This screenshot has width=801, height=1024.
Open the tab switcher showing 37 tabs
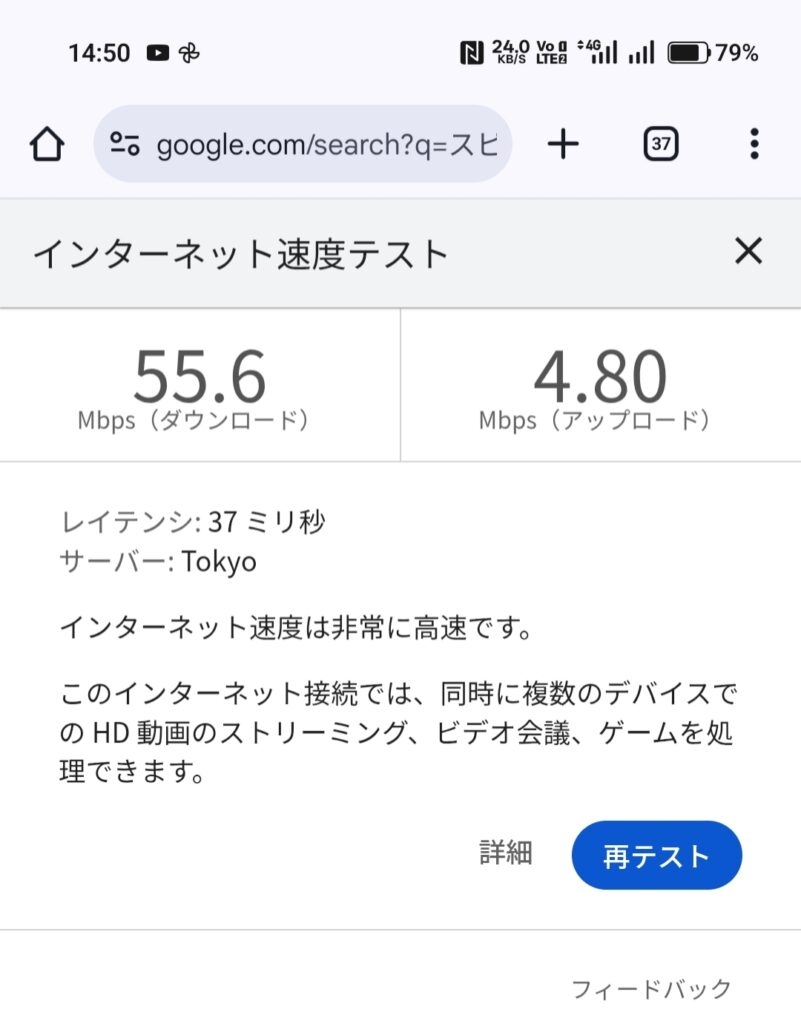[x=660, y=145]
